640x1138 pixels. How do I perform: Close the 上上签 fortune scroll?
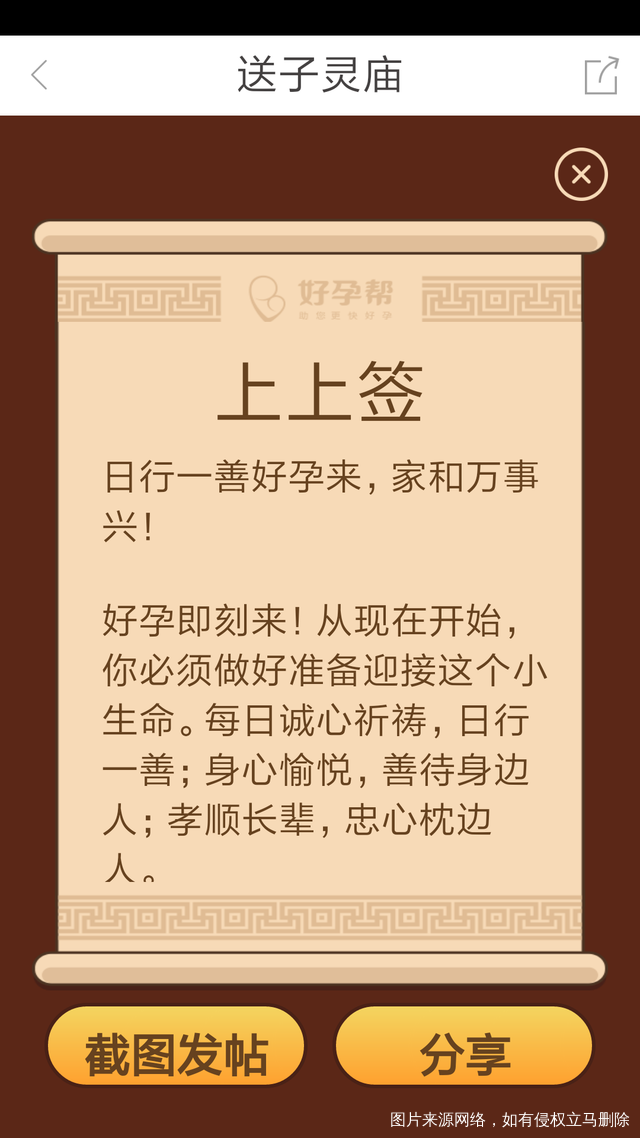point(581,175)
